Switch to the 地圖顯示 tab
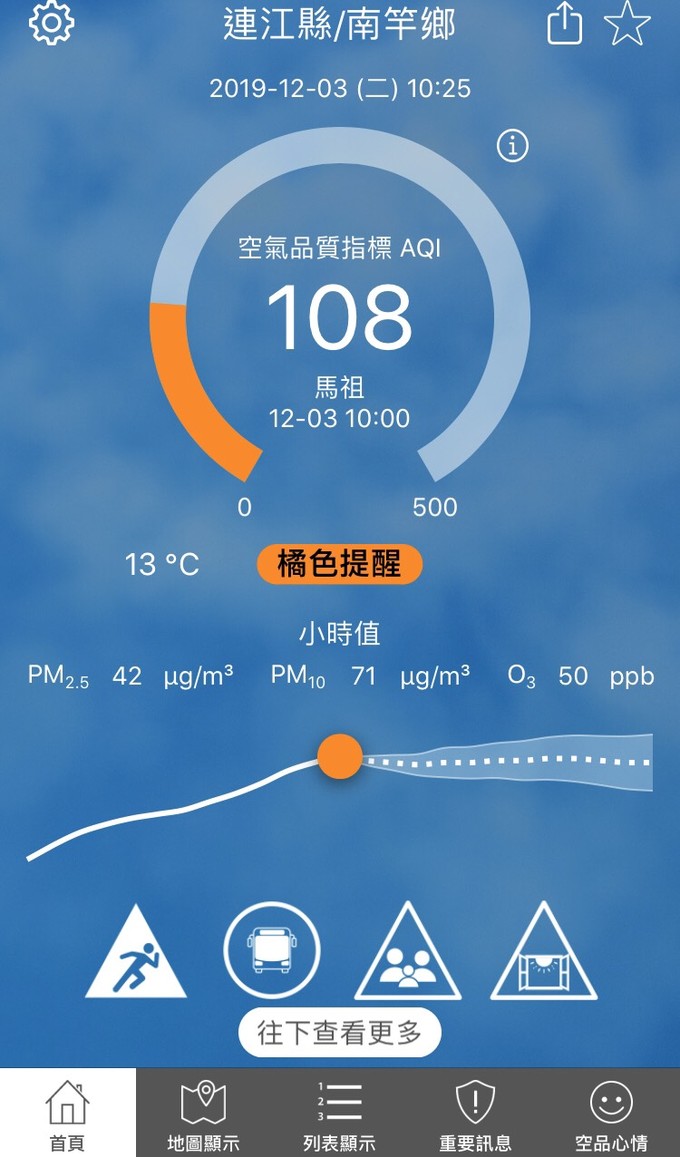 [x=204, y=1112]
